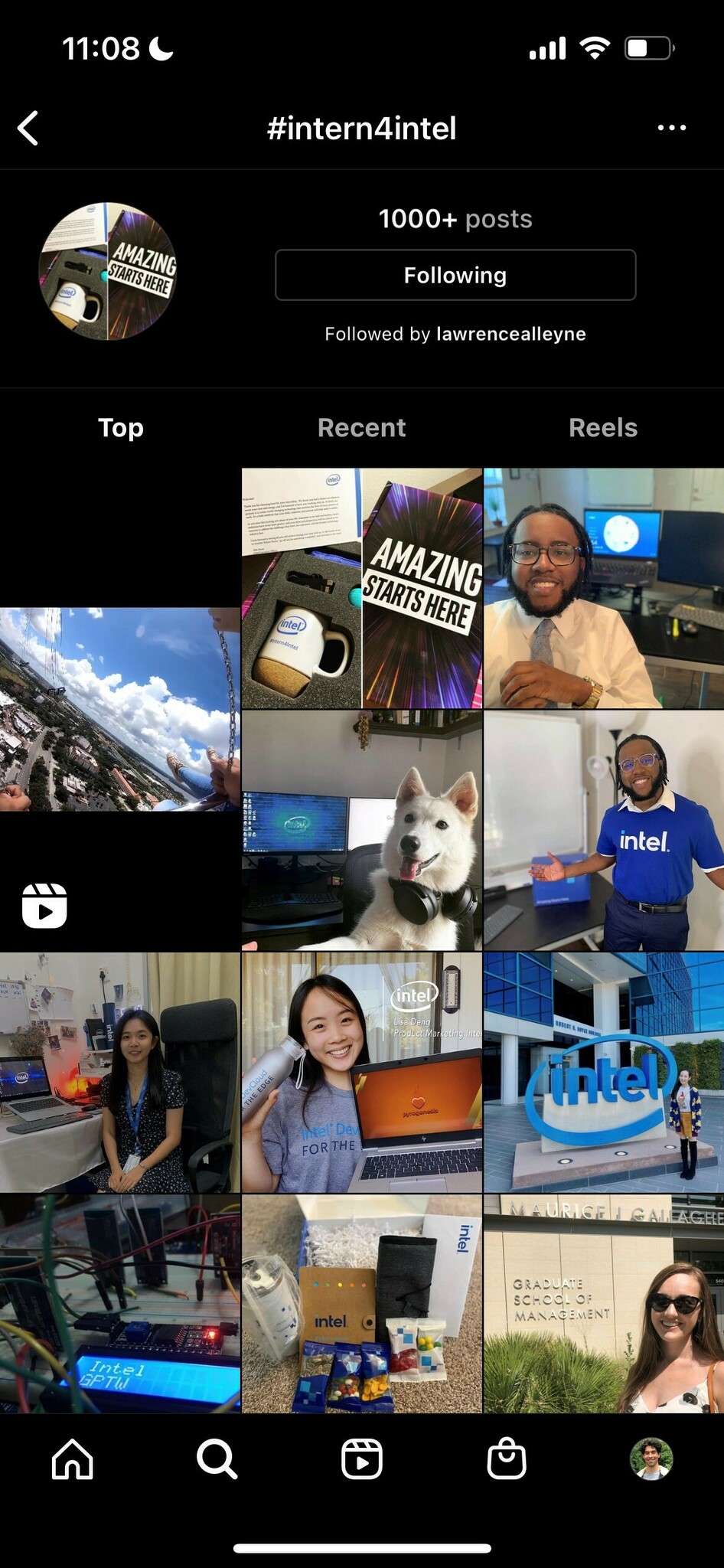Open the swing ride reel with sky view
724x1568 pixels.
click(x=120, y=709)
